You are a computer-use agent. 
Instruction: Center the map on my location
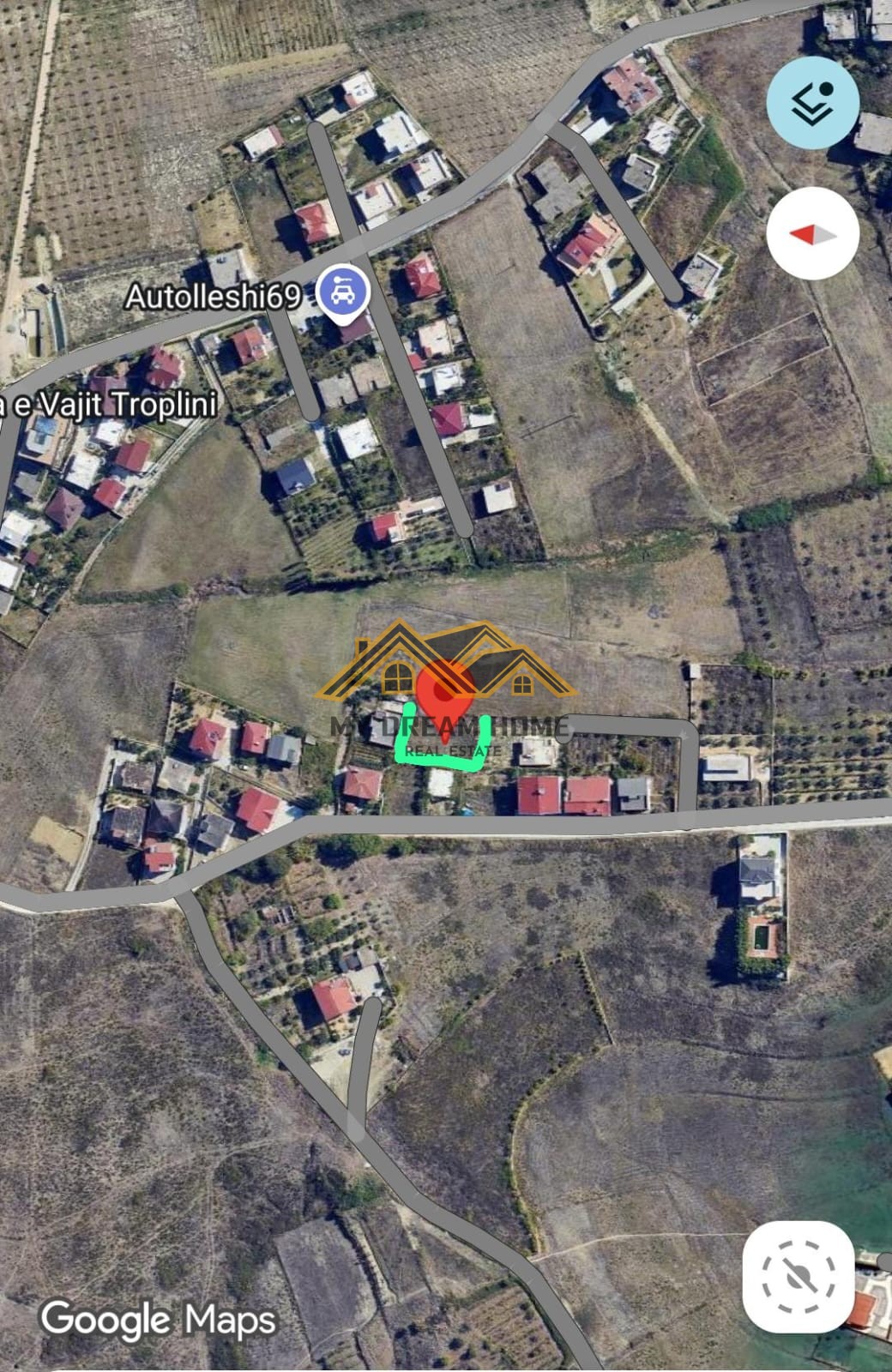[x=798, y=1276]
